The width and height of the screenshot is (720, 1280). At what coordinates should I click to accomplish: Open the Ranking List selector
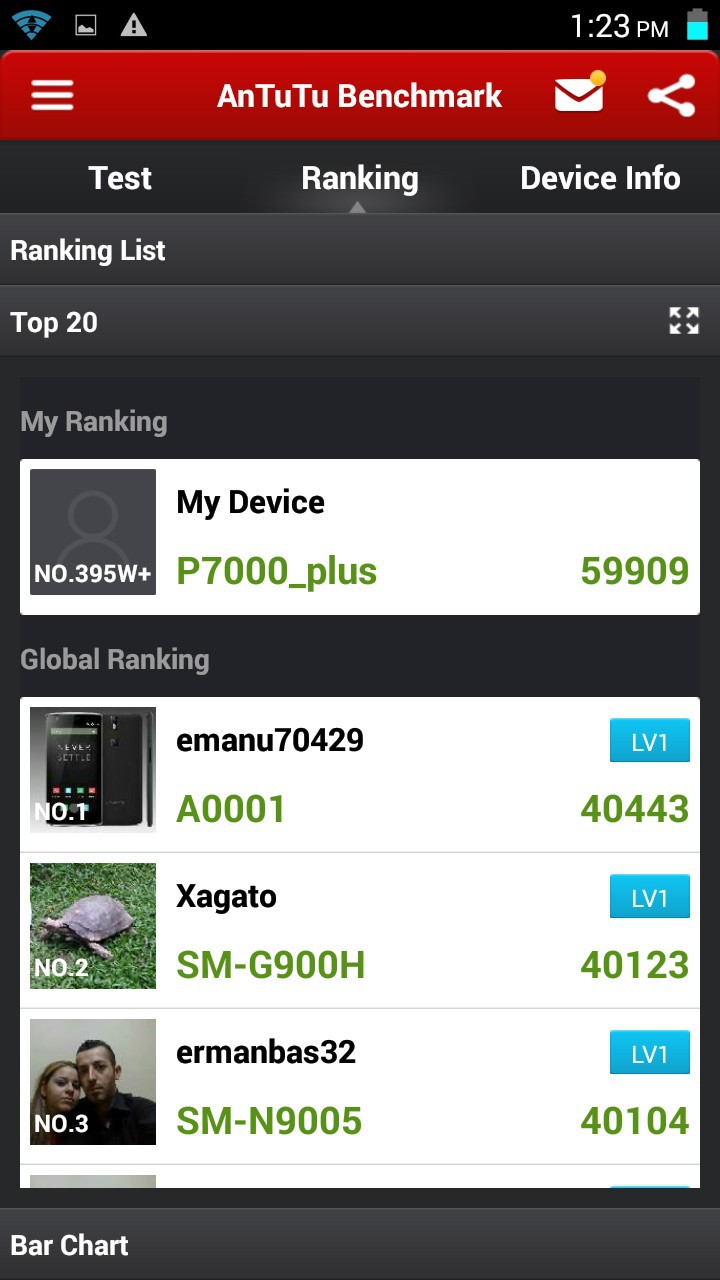pyautogui.click(x=360, y=250)
